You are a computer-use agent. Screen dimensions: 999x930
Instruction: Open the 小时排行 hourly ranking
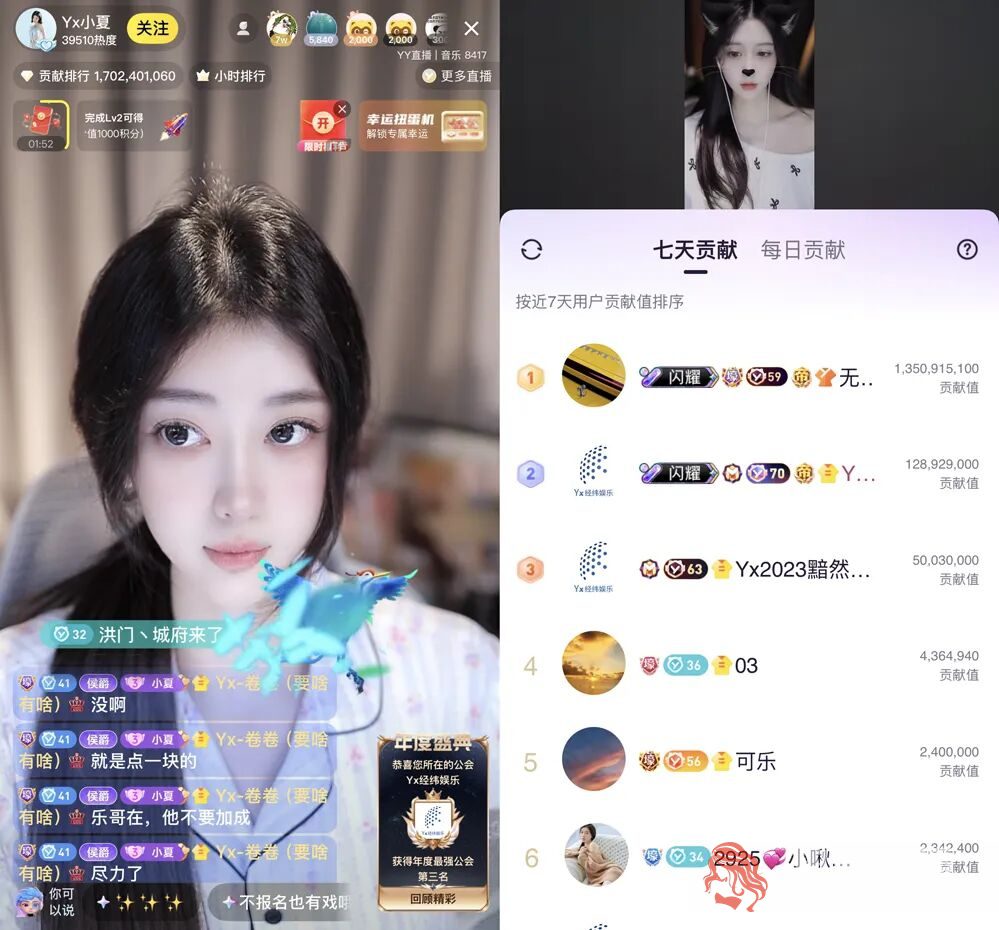click(231, 76)
